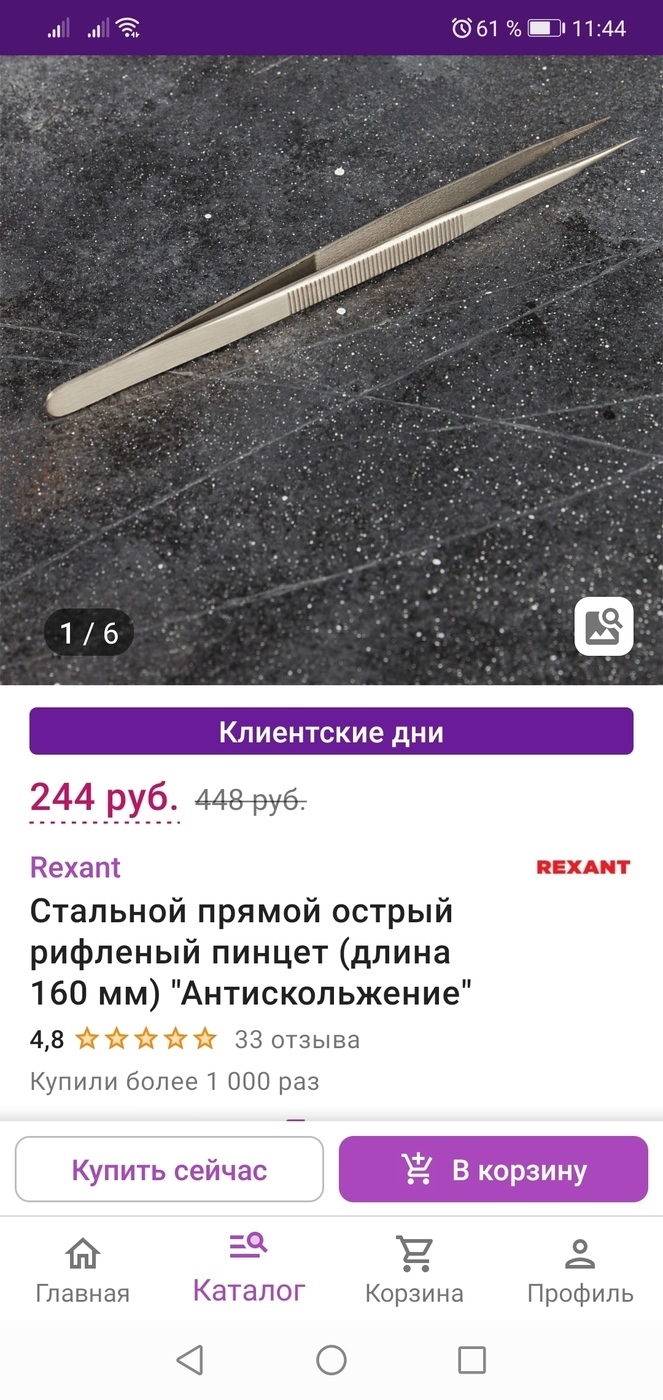Tap the 244 руб. price details
The width and height of the screenshot is (663, 1400).
click(104, 797)
